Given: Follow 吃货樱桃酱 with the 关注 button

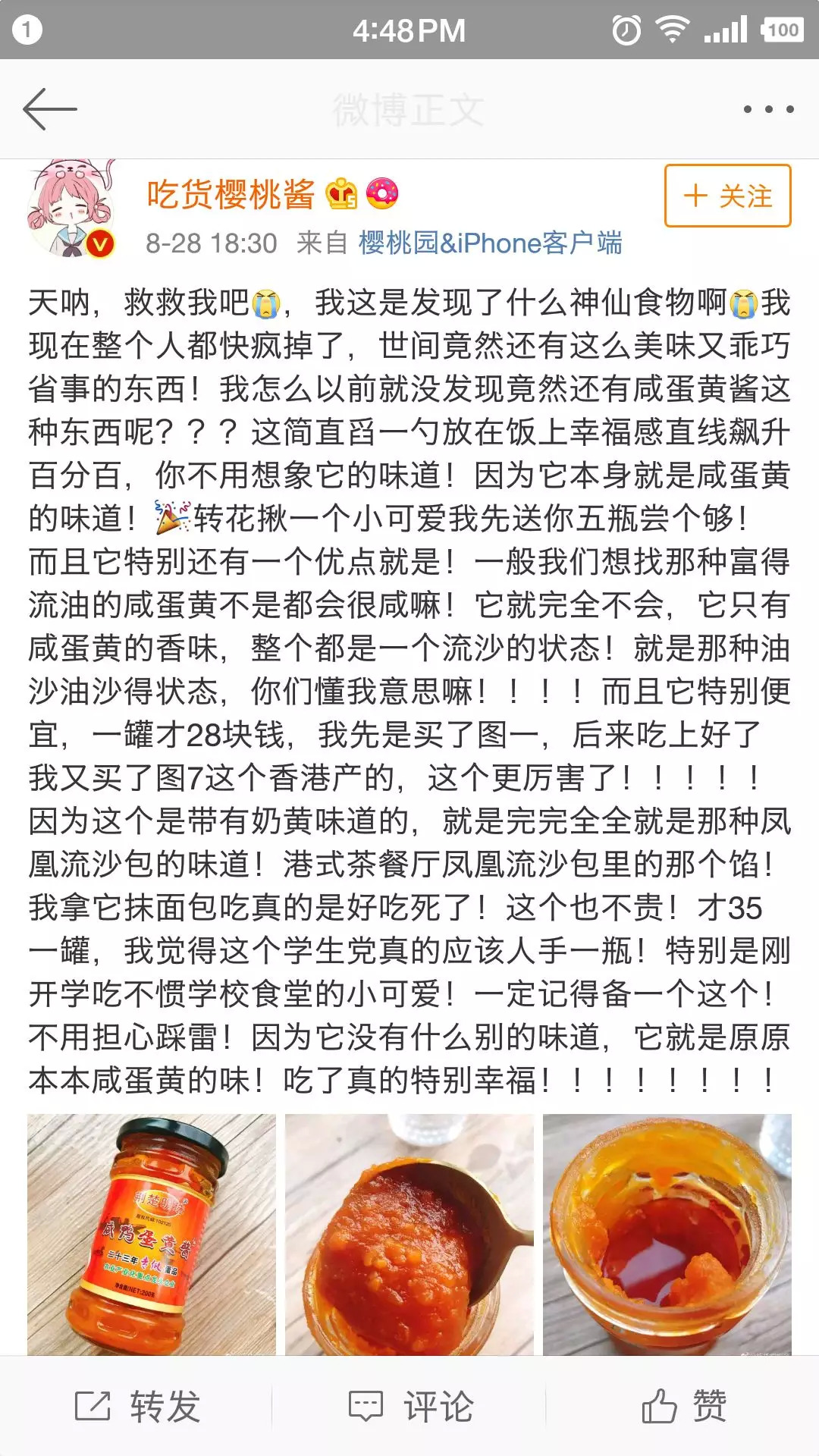Looking at the screenshot, I should pyautogui.click(x=728, y=196).
